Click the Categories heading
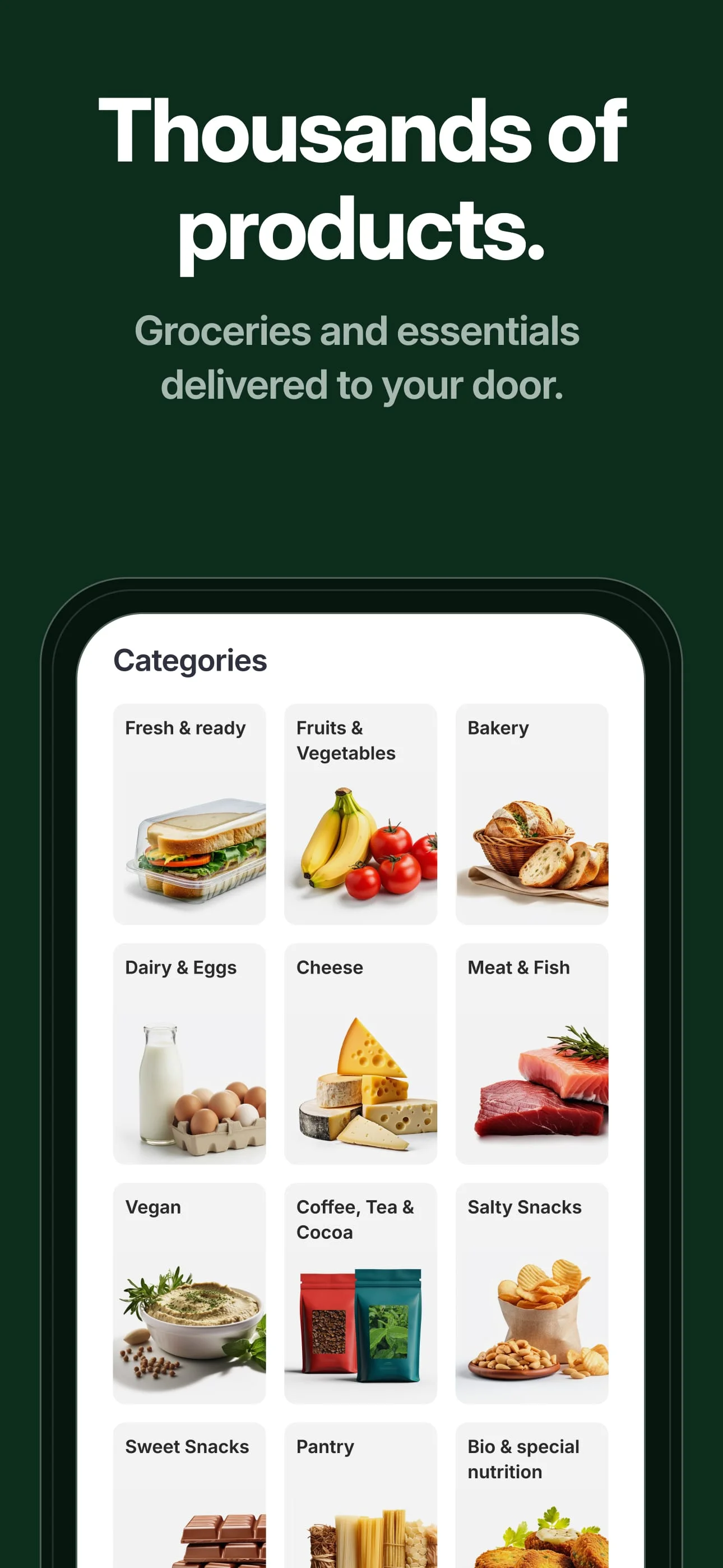This screenshot has height=1568, width=723. click(191, 660)
